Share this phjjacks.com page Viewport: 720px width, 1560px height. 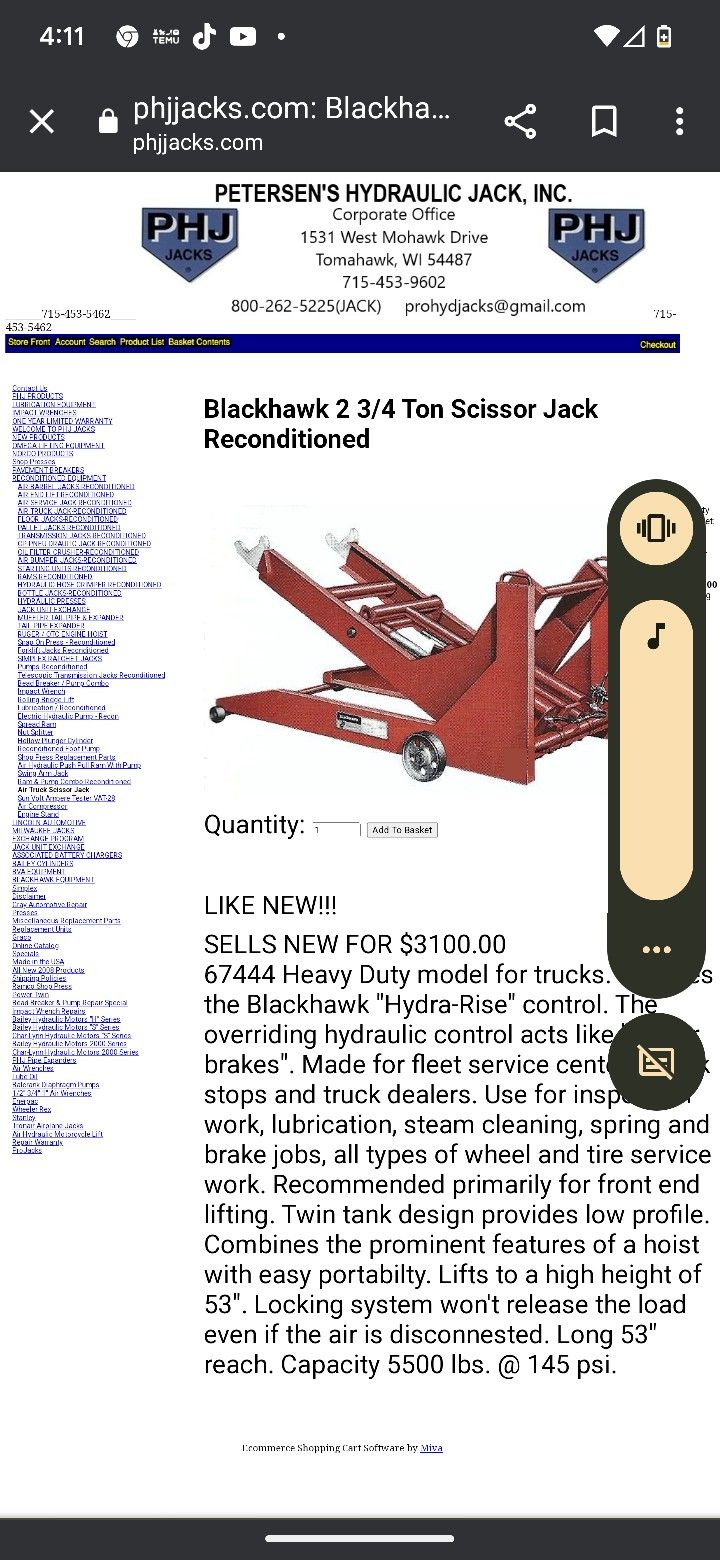pyautogui.click(x=520, y=122)
